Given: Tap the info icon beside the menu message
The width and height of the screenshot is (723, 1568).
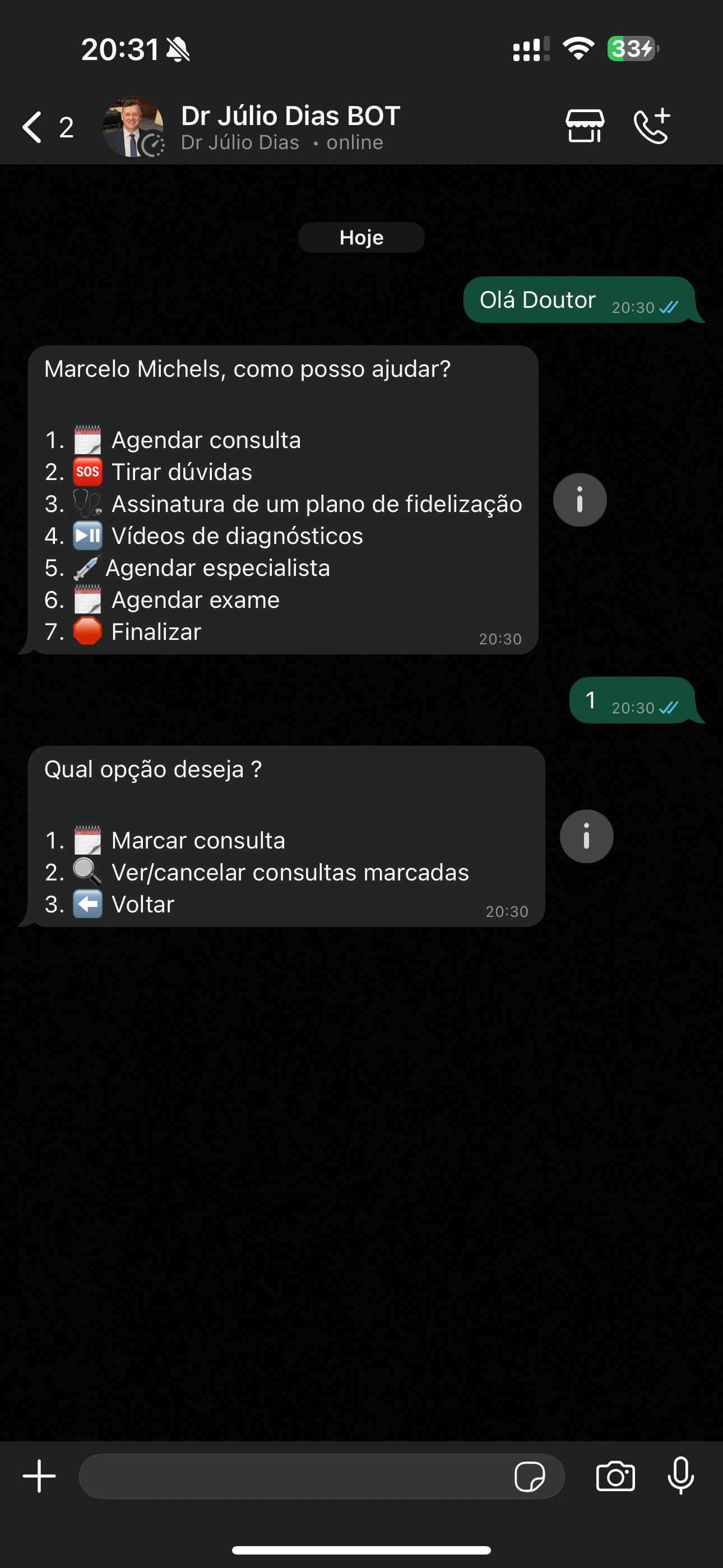Looking at the screenshot, I should coord(580,499).
